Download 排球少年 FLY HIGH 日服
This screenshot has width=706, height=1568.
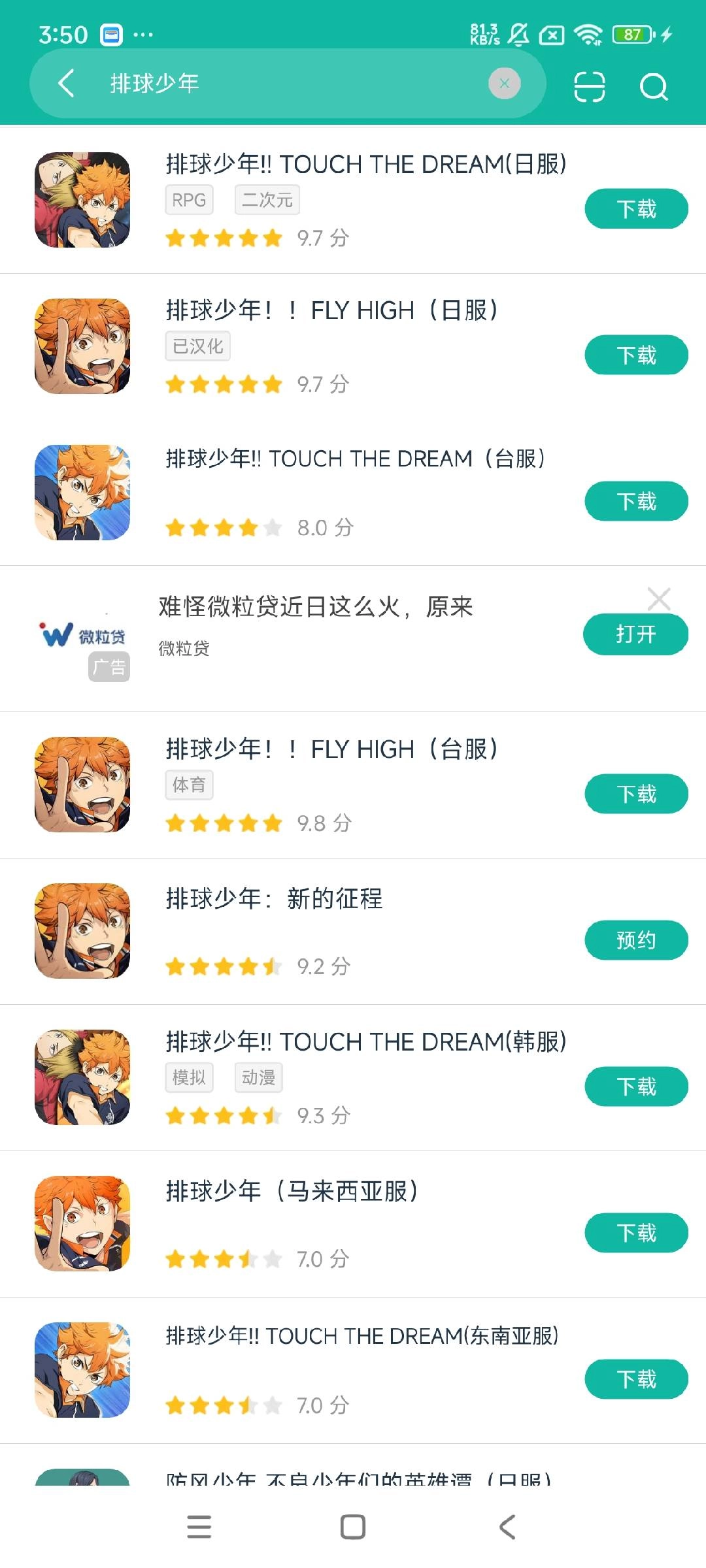[x=635, y=355]
